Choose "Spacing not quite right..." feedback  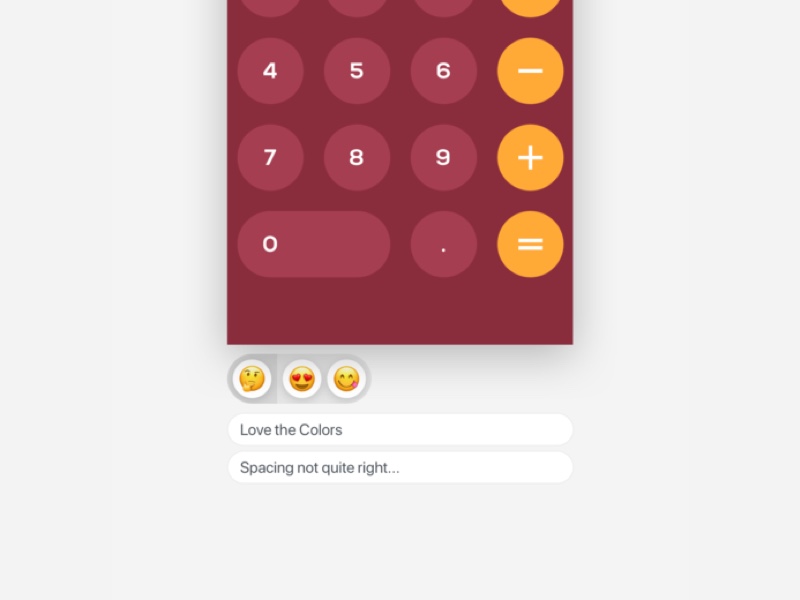tap(400, 467)
